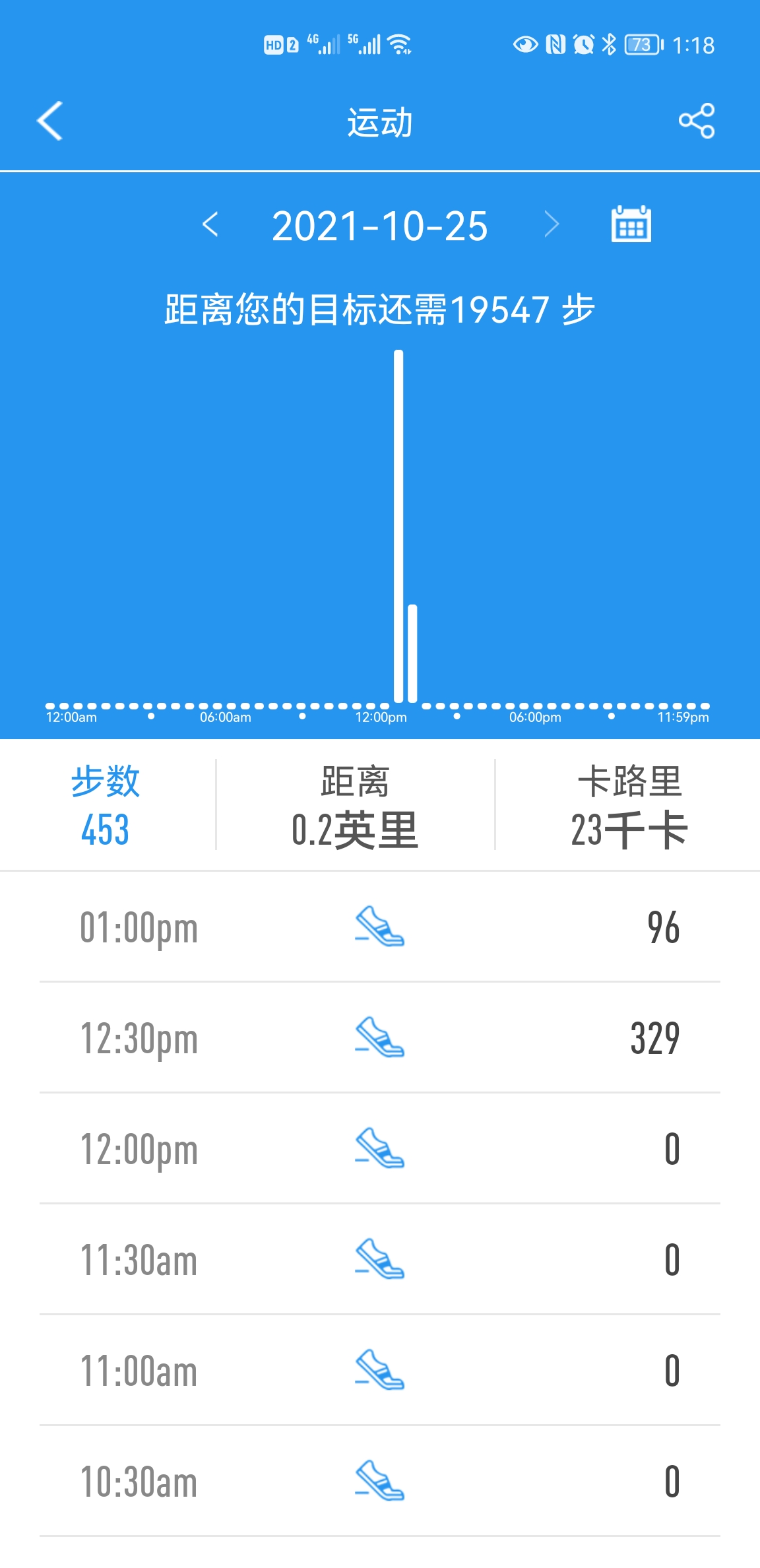
Task: Go back from the 运动 screen
Action: 50,121
